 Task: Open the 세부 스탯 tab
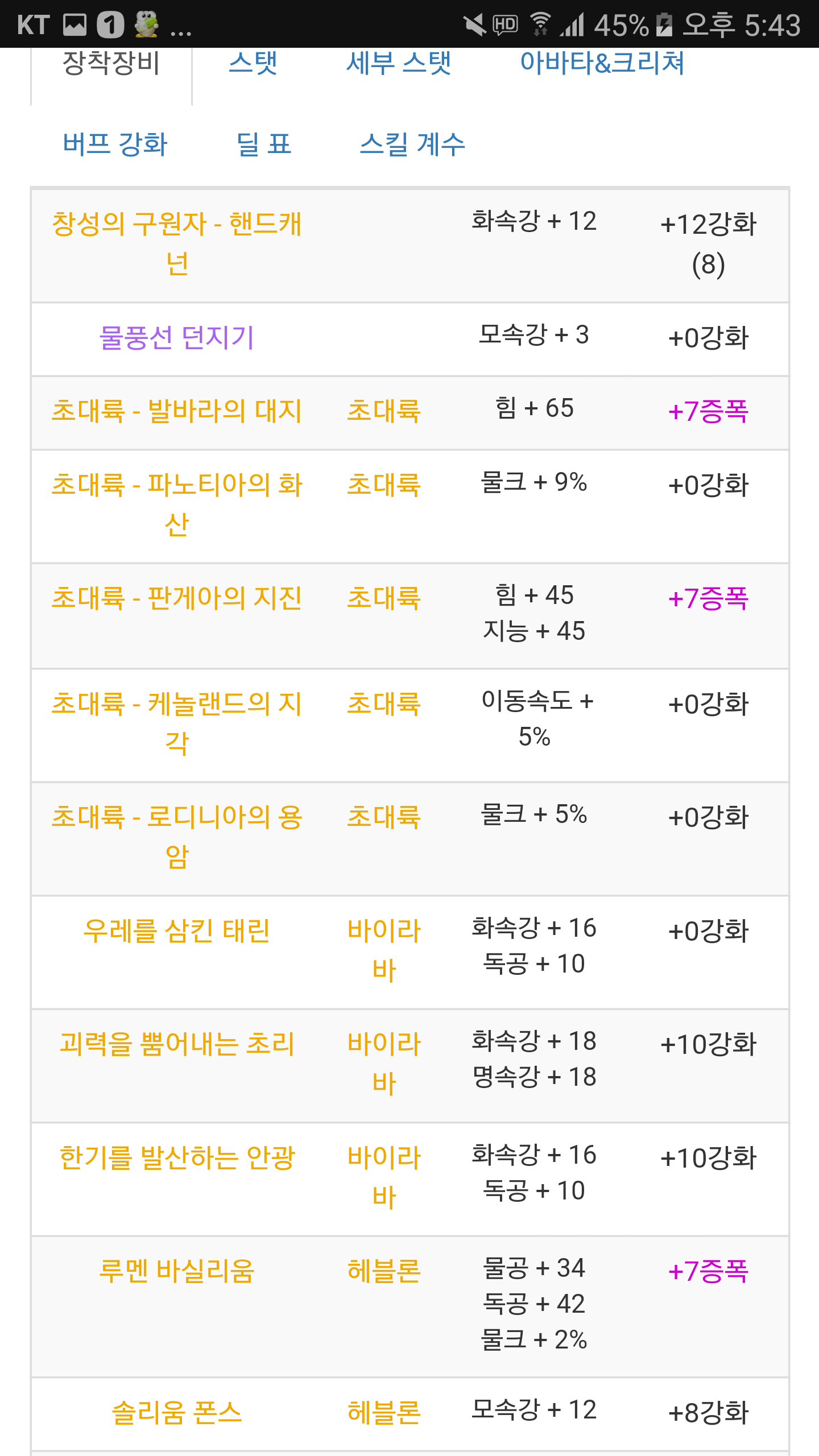[398, 64]
